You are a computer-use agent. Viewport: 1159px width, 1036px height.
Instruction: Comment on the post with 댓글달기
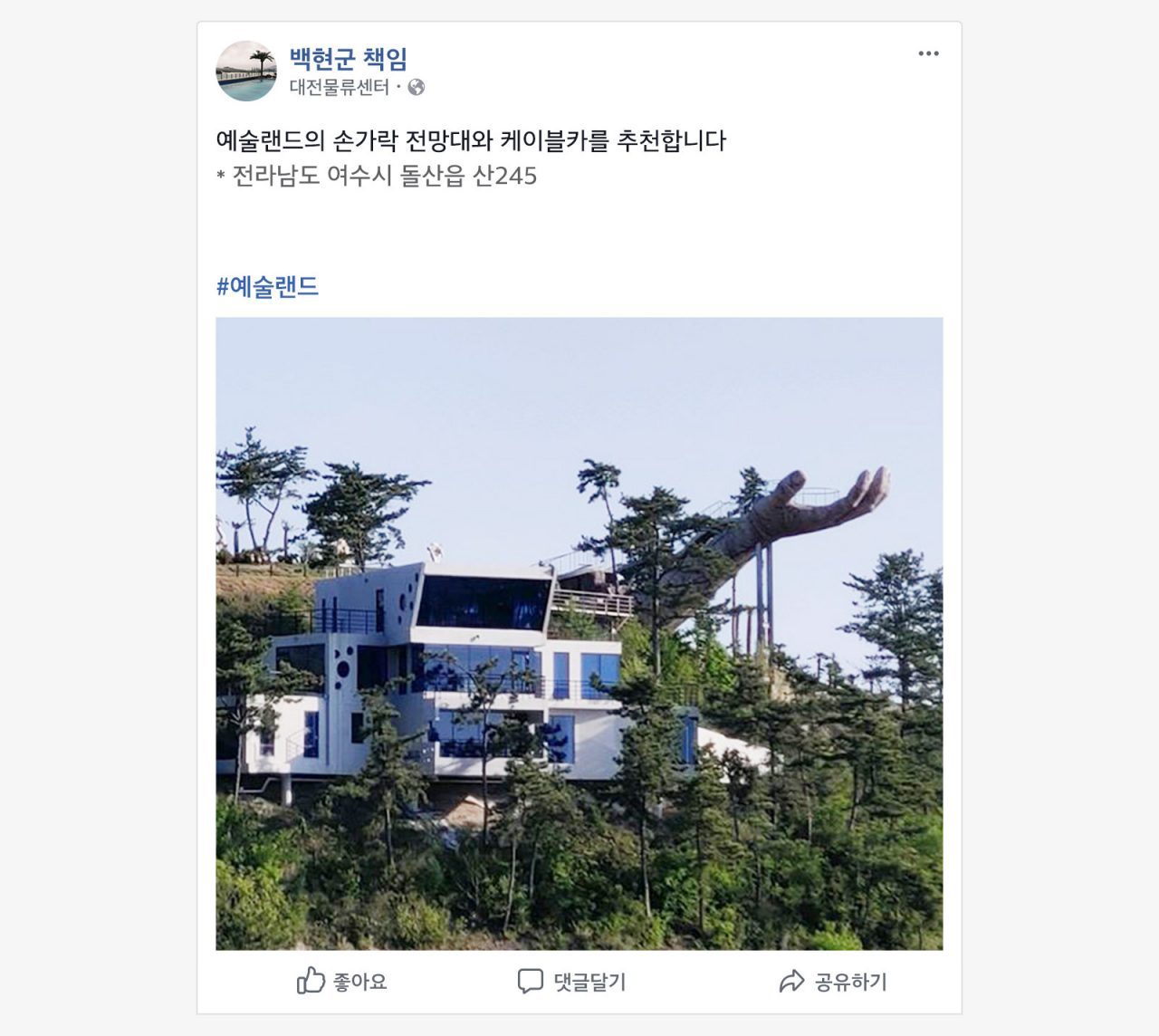point(571,981)
